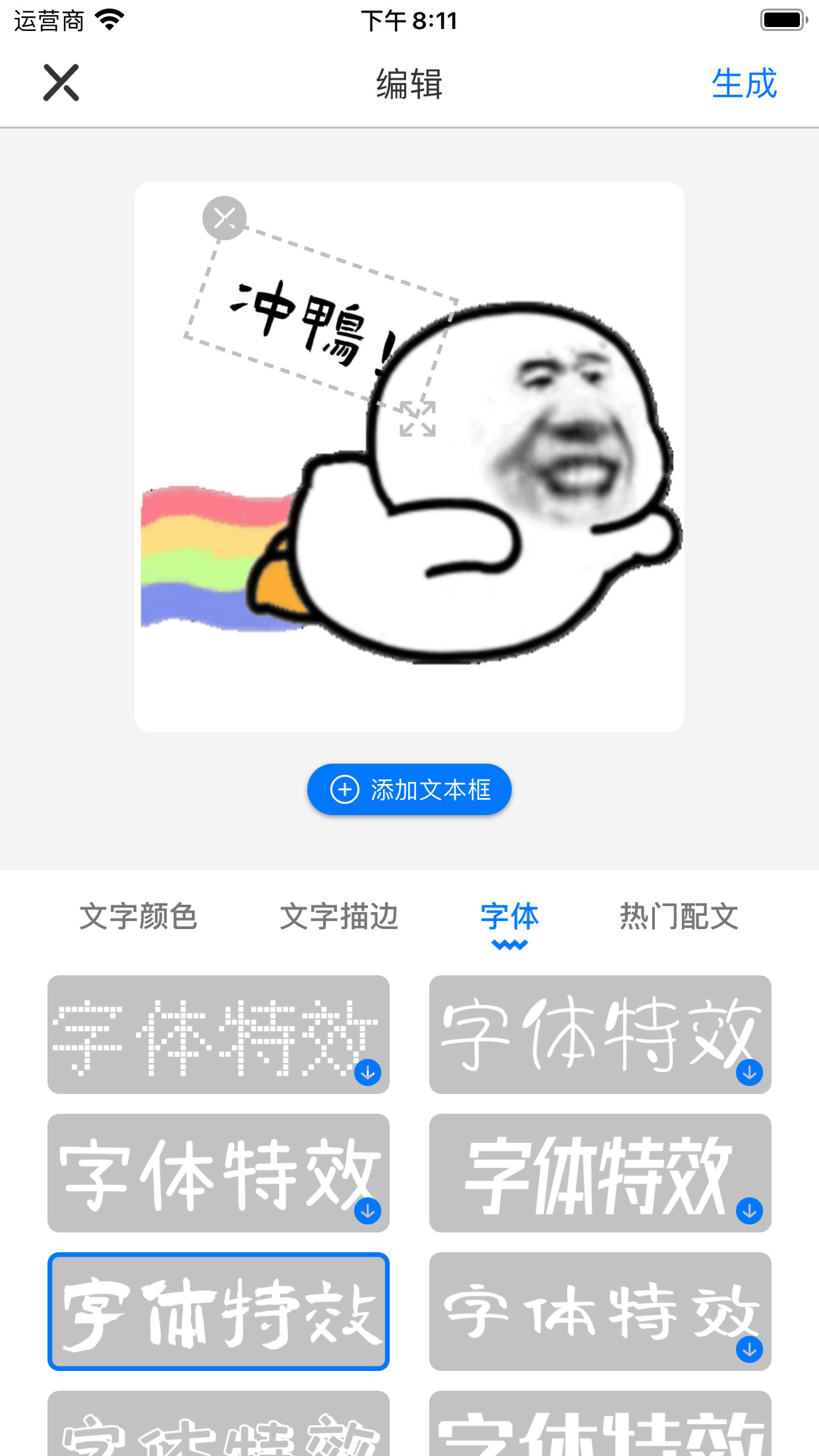Open the 文字描边 tab

coord(339,917)
